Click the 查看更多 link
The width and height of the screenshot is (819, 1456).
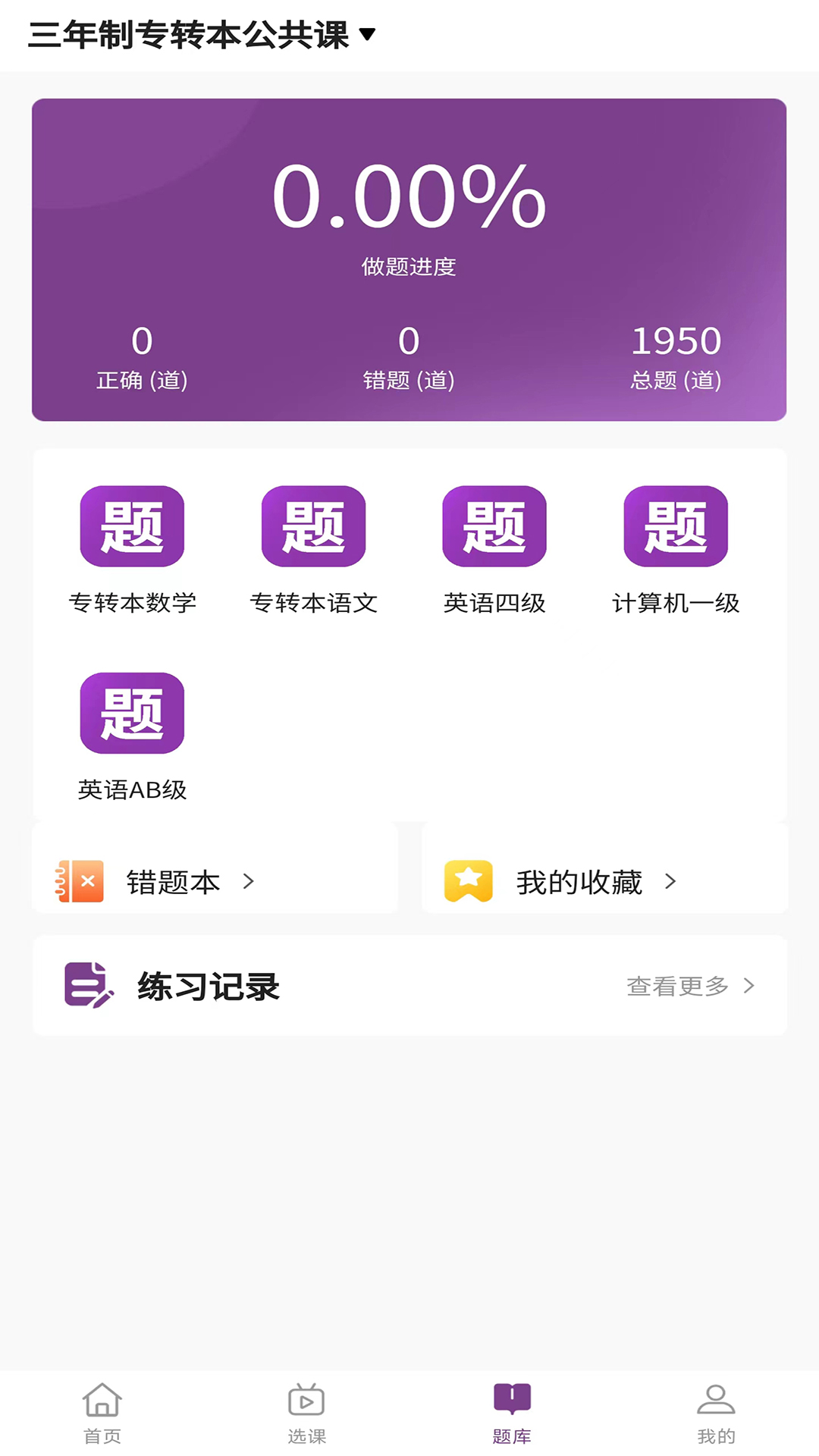click(676, 986)
